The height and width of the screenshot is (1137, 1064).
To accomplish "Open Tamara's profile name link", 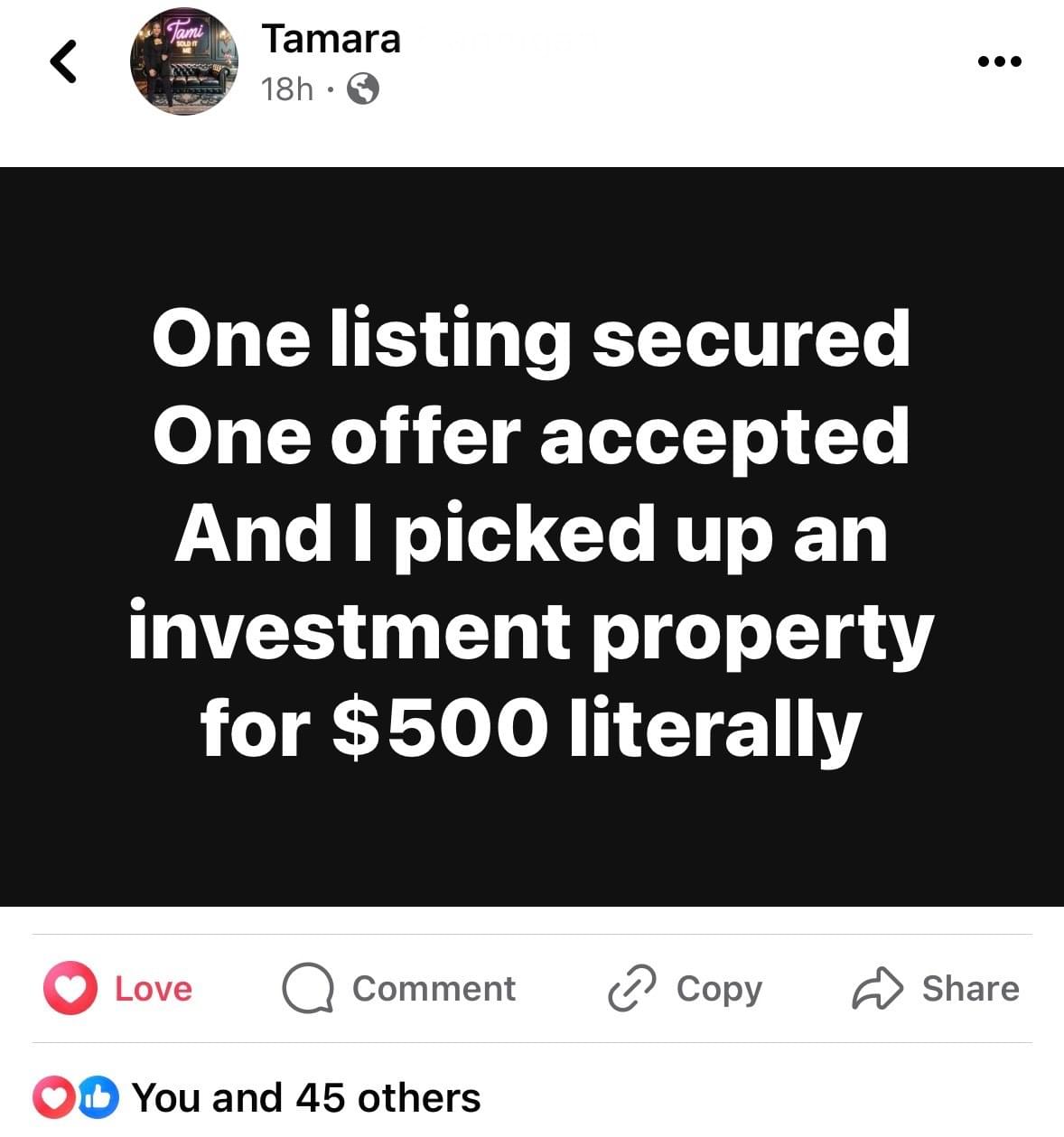I will click(331, 39).
